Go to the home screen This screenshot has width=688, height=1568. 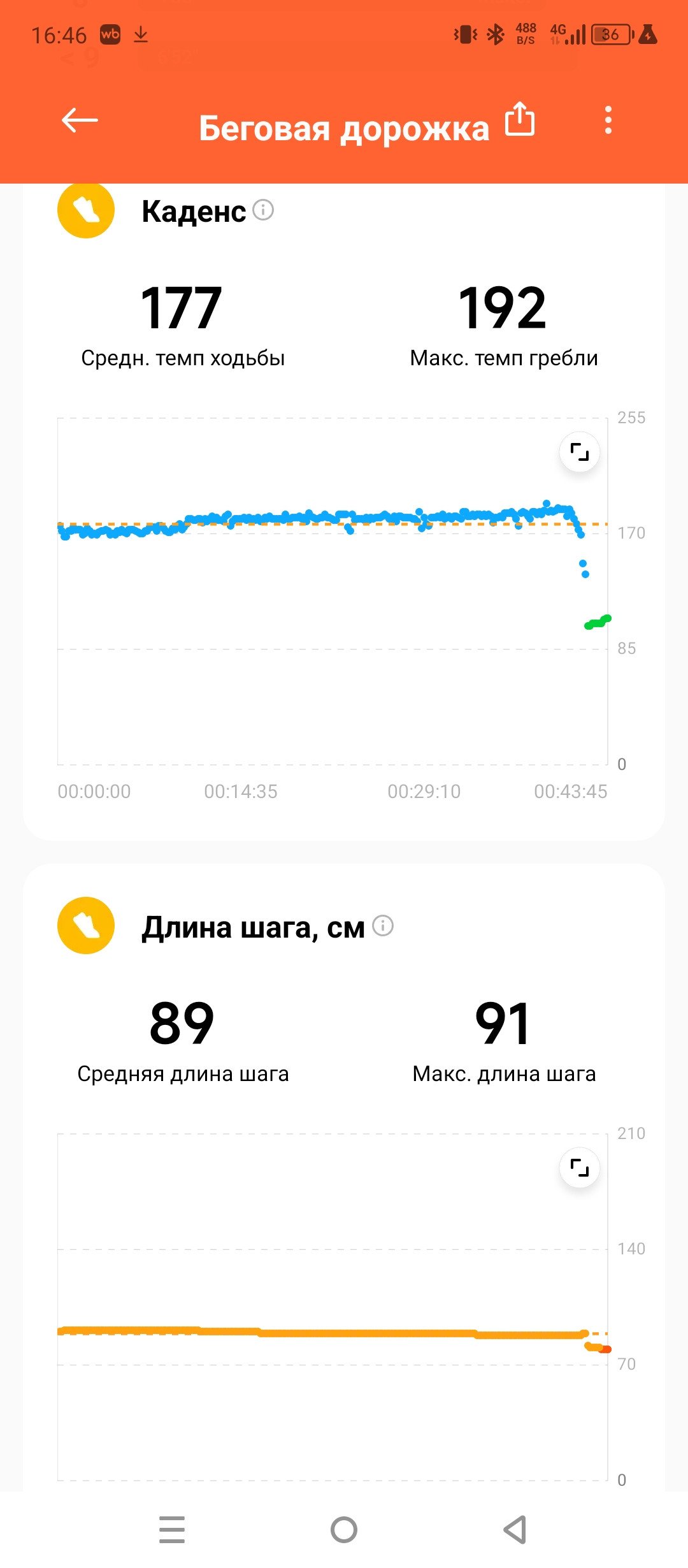point(344,1530)
